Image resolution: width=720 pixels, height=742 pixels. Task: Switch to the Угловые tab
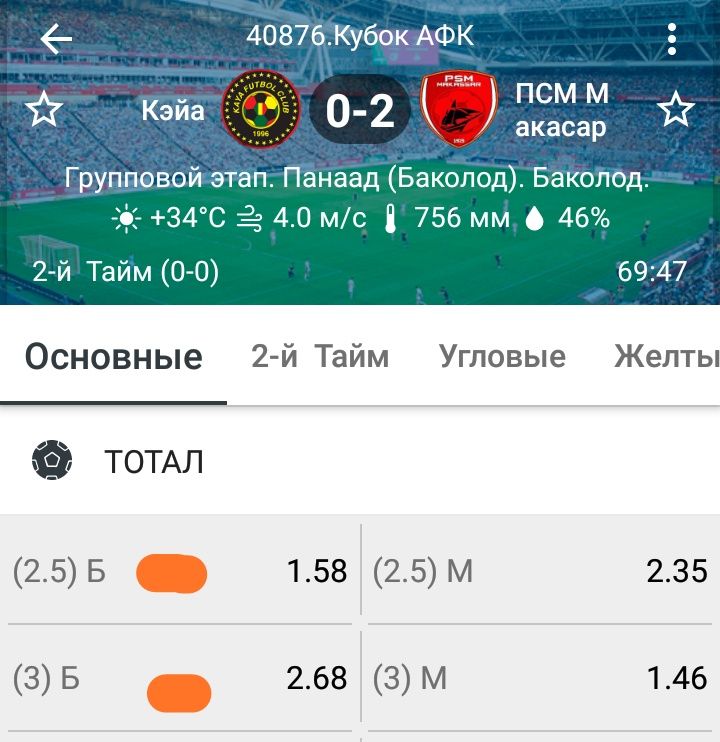pyautogui.click(x=502, y=357)
